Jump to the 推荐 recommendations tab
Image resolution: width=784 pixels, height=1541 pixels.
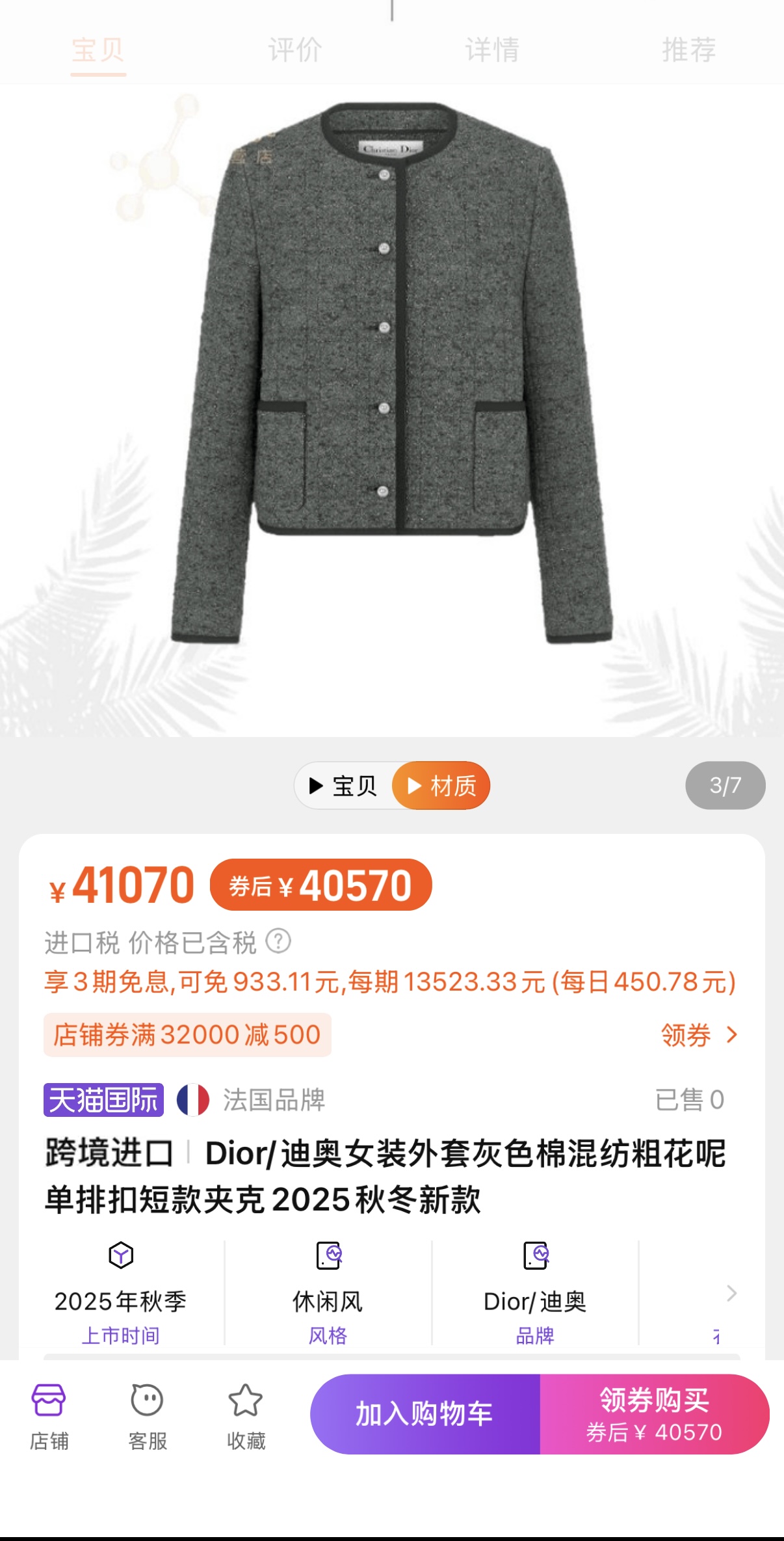(x=689, y=50)
